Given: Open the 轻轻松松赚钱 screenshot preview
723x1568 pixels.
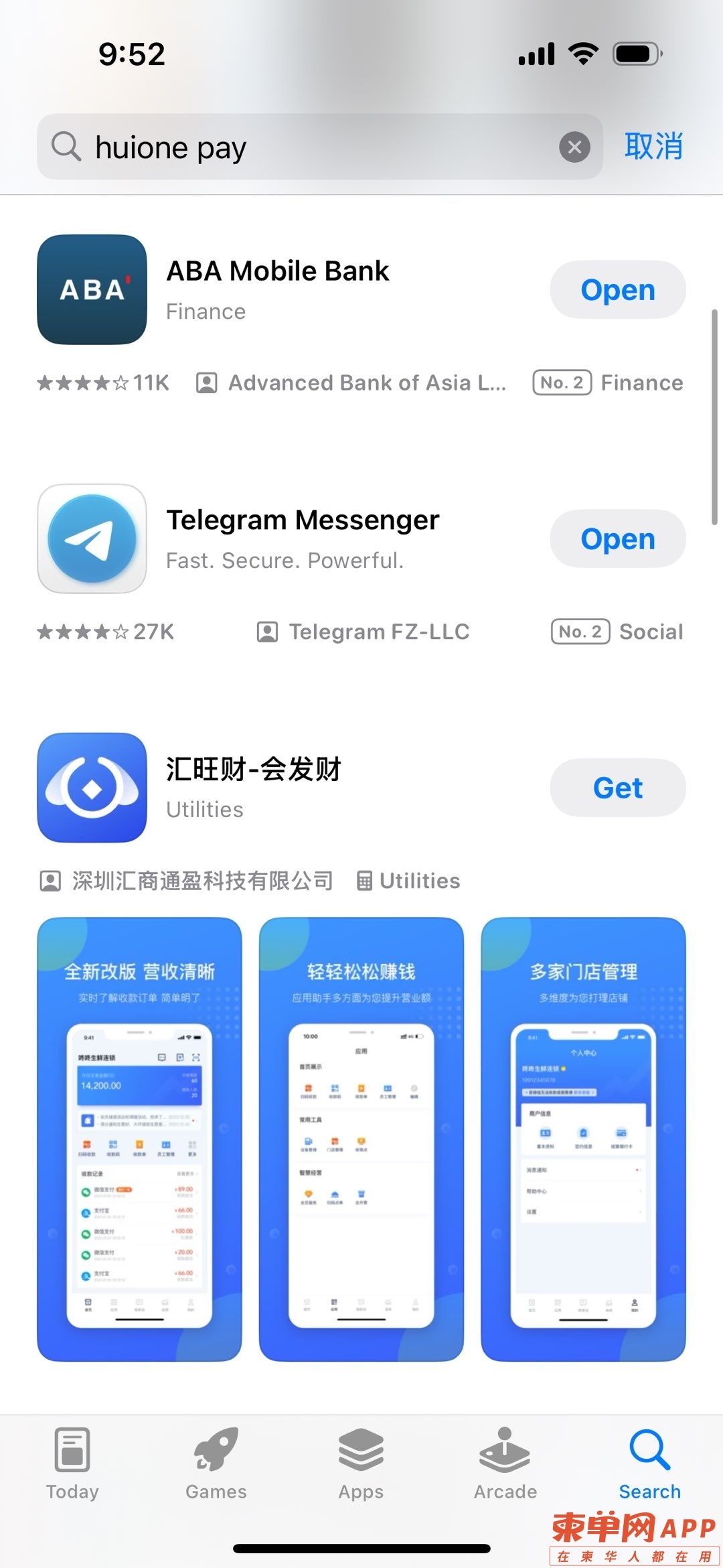Looking at the screenshot, I should (361, 1139).
